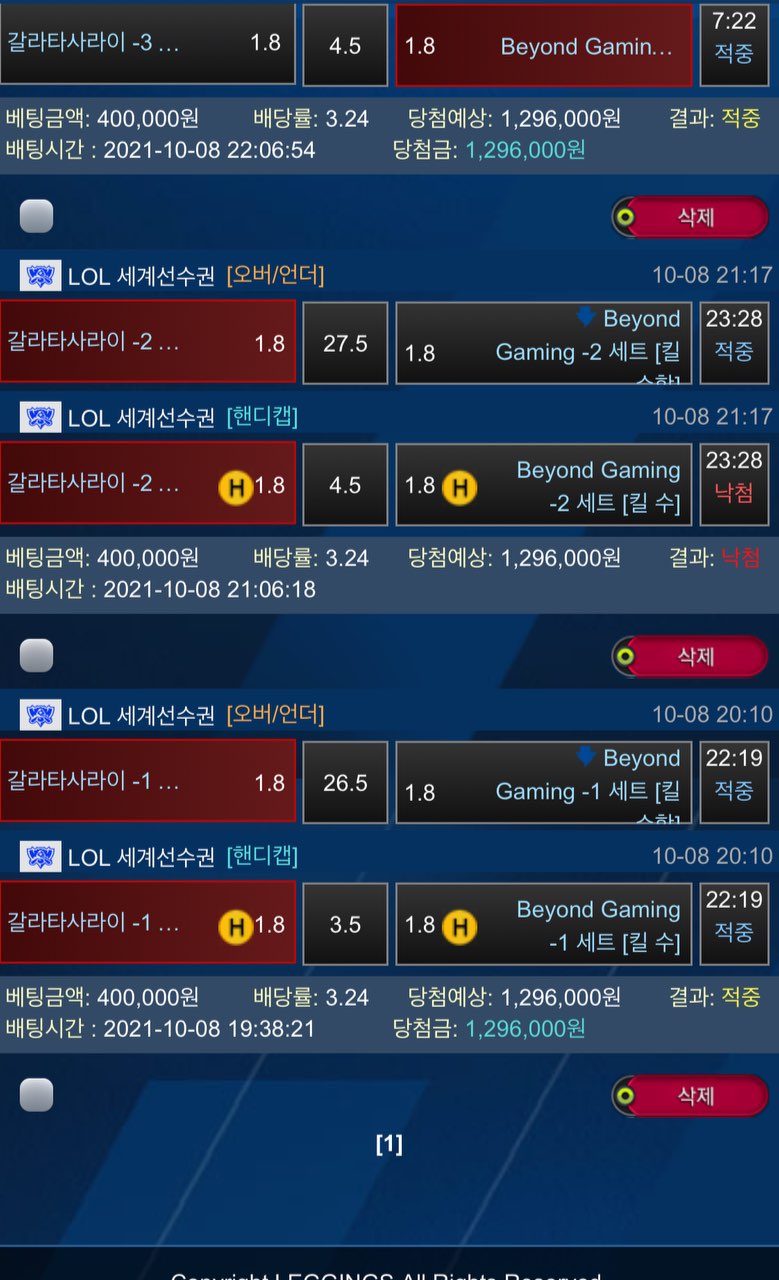Go to page [1] of bet history

(388, 1144)
